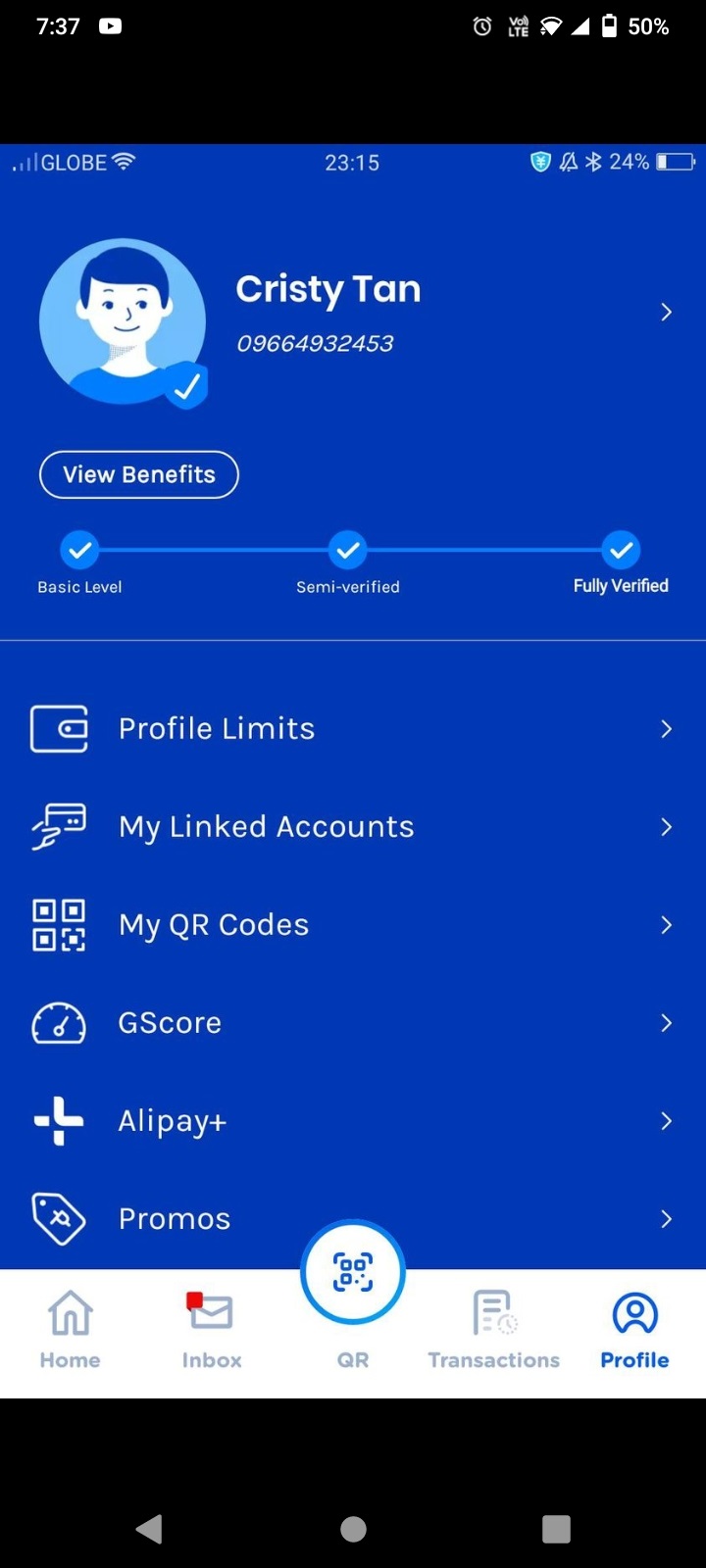Go to the system home screen
This screenshot has height=1568, width=706.
click(x=353, y=1529)
